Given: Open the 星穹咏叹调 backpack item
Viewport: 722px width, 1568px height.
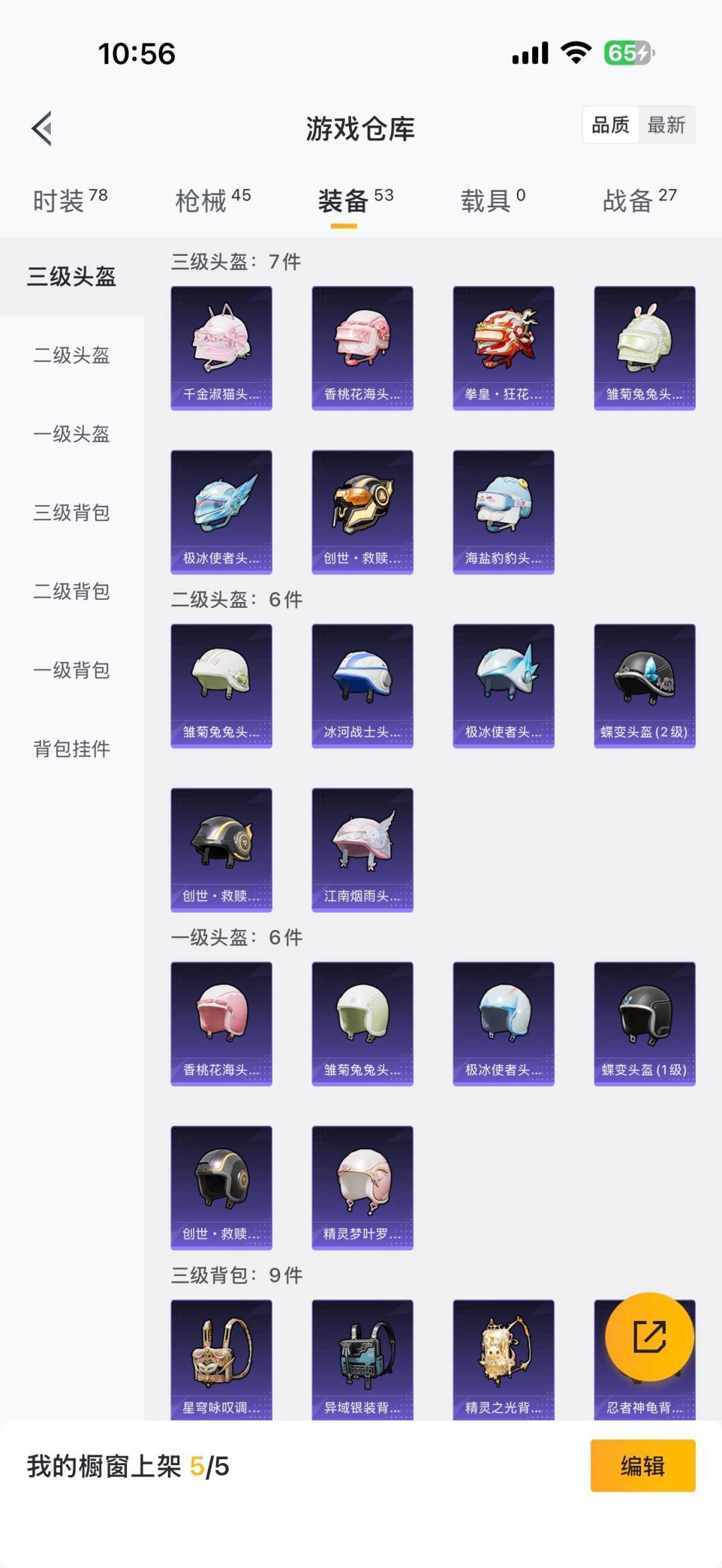Looking at the screenshot, I should click(x=221, y=1359).
